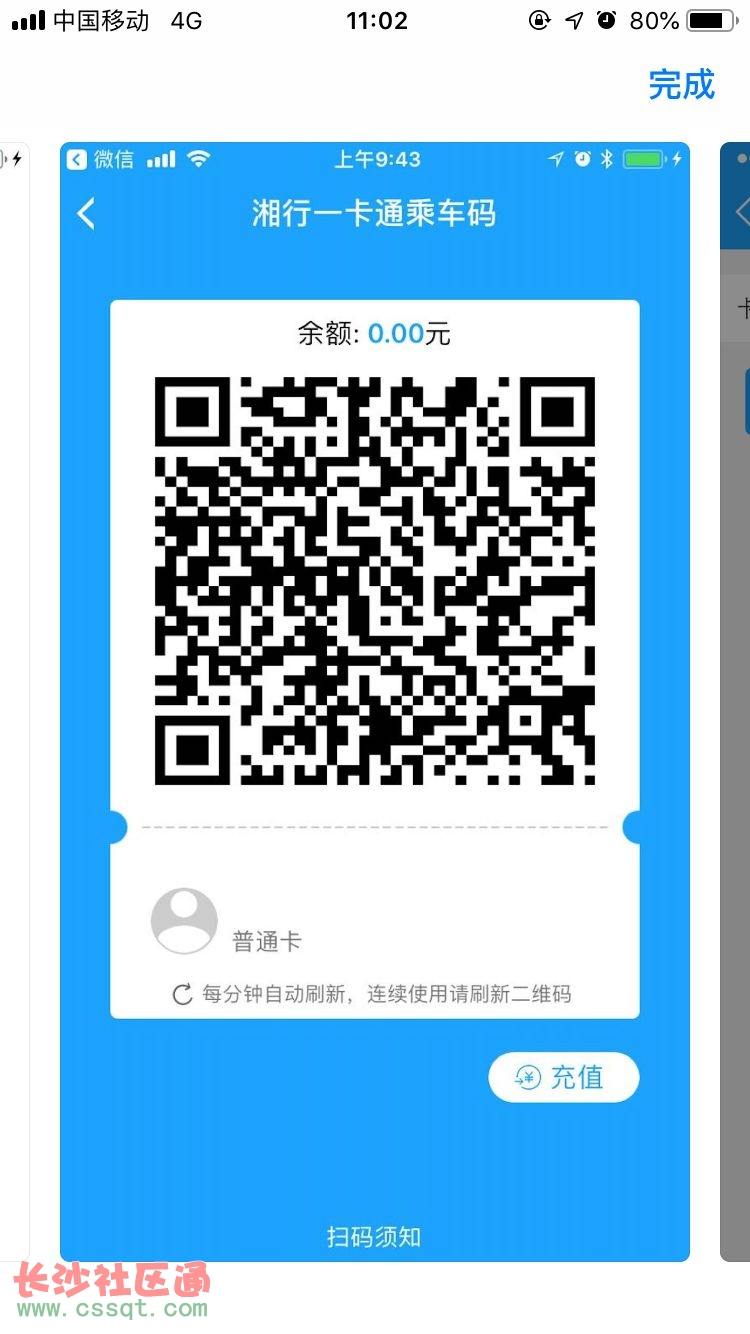Screen dimensions: 750x1334
Task: Tap 完成 to finish
Action: [681, 84]
